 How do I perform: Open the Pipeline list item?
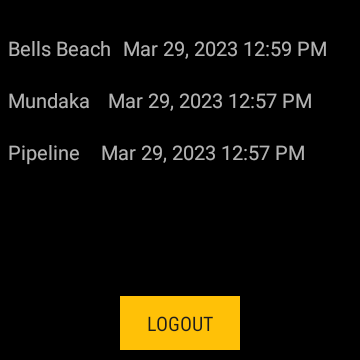point(156,153)
